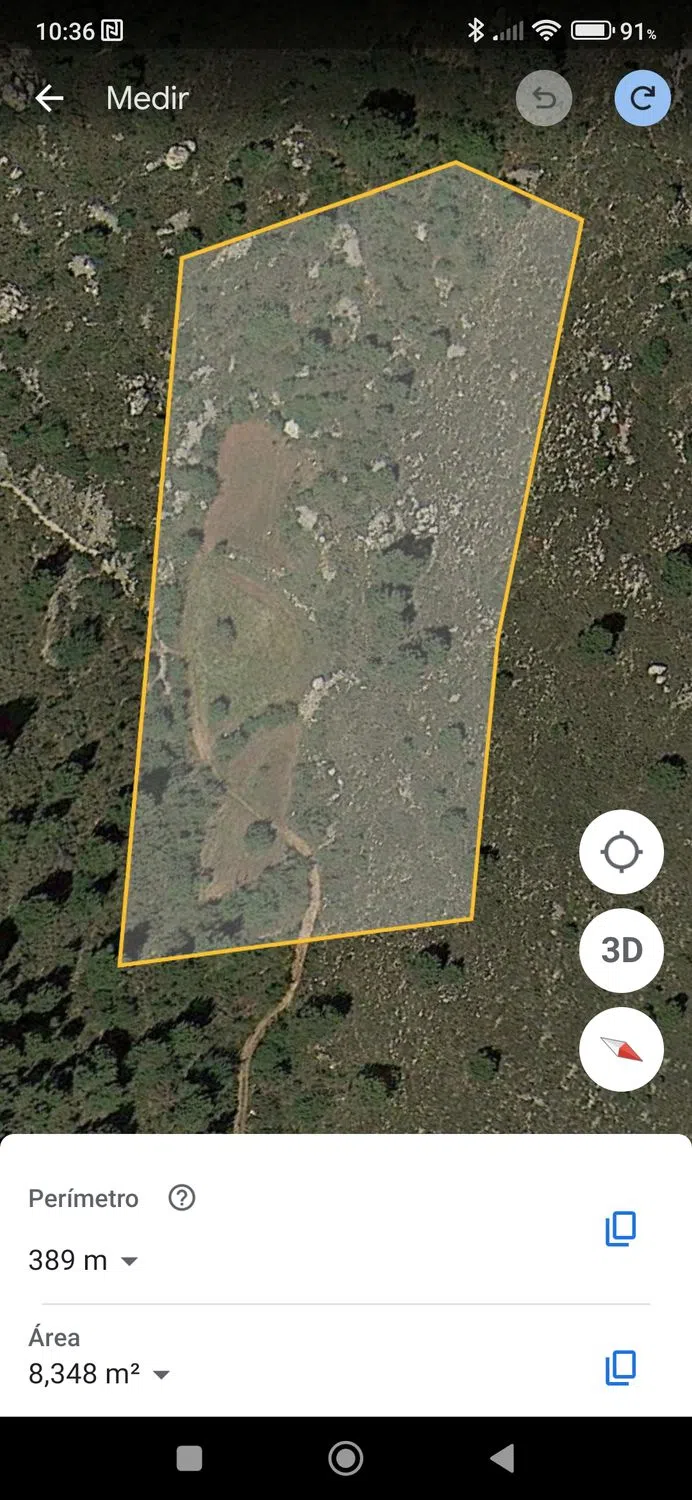Image resolution: width=692 pixels, height=1500 pixels.
Task: Center map on my location
Action: (x=621, y=852)
